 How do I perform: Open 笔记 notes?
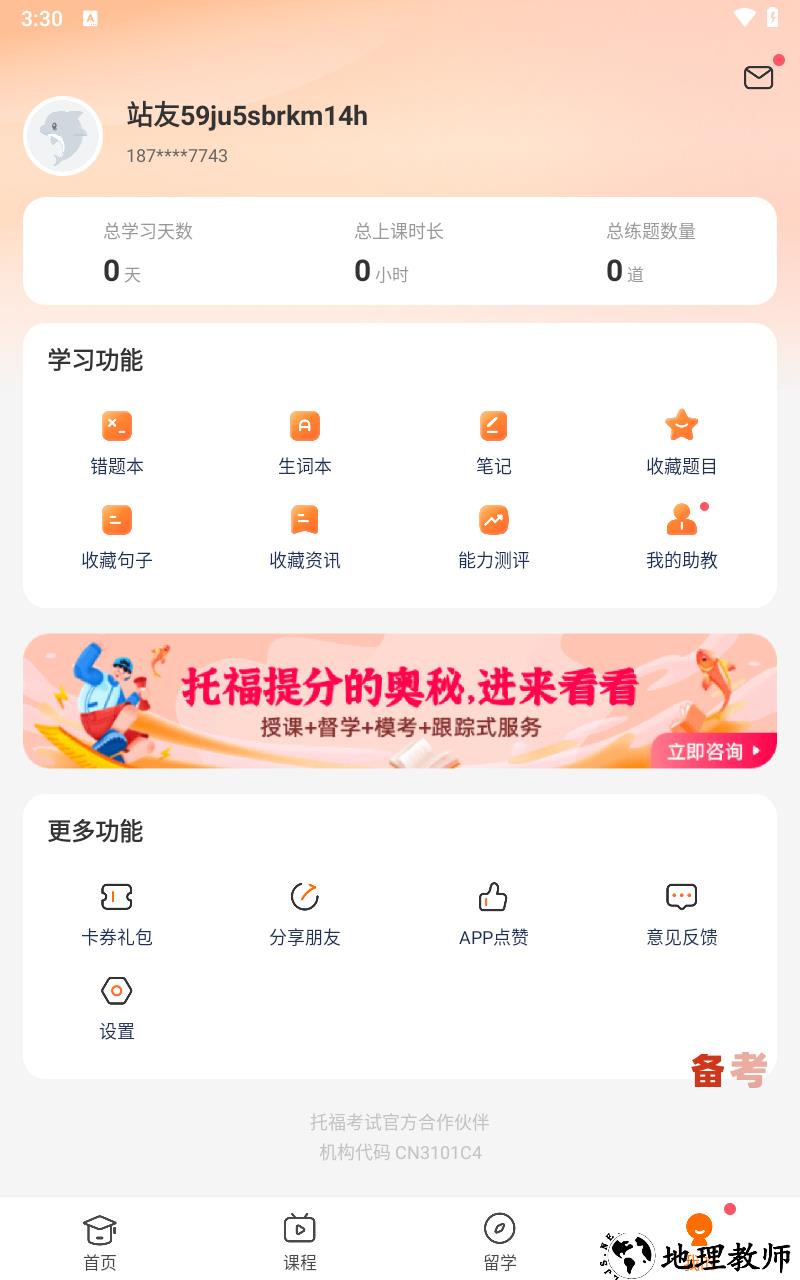(493, 441)
